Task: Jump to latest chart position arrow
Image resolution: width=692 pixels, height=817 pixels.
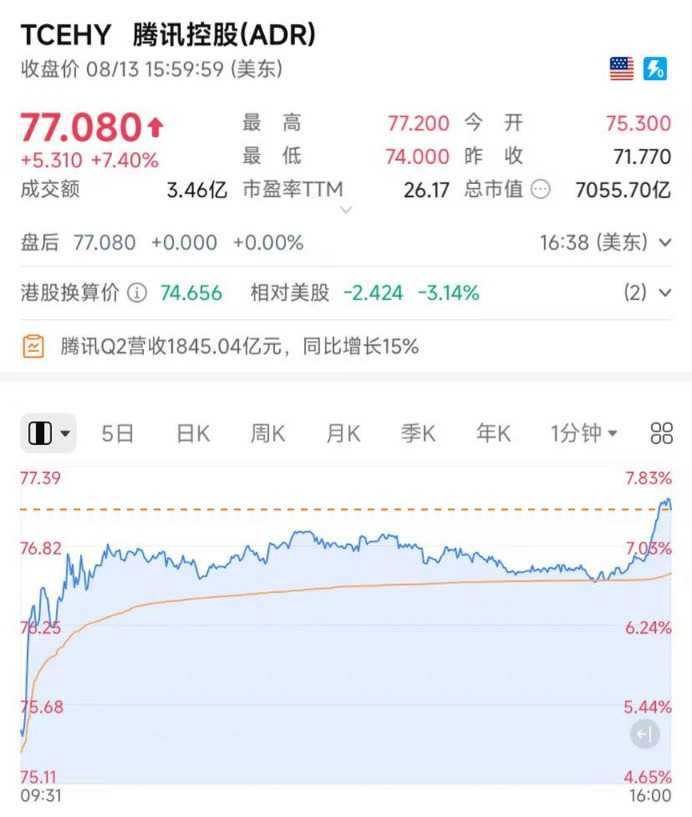Action: coord(645,735)
